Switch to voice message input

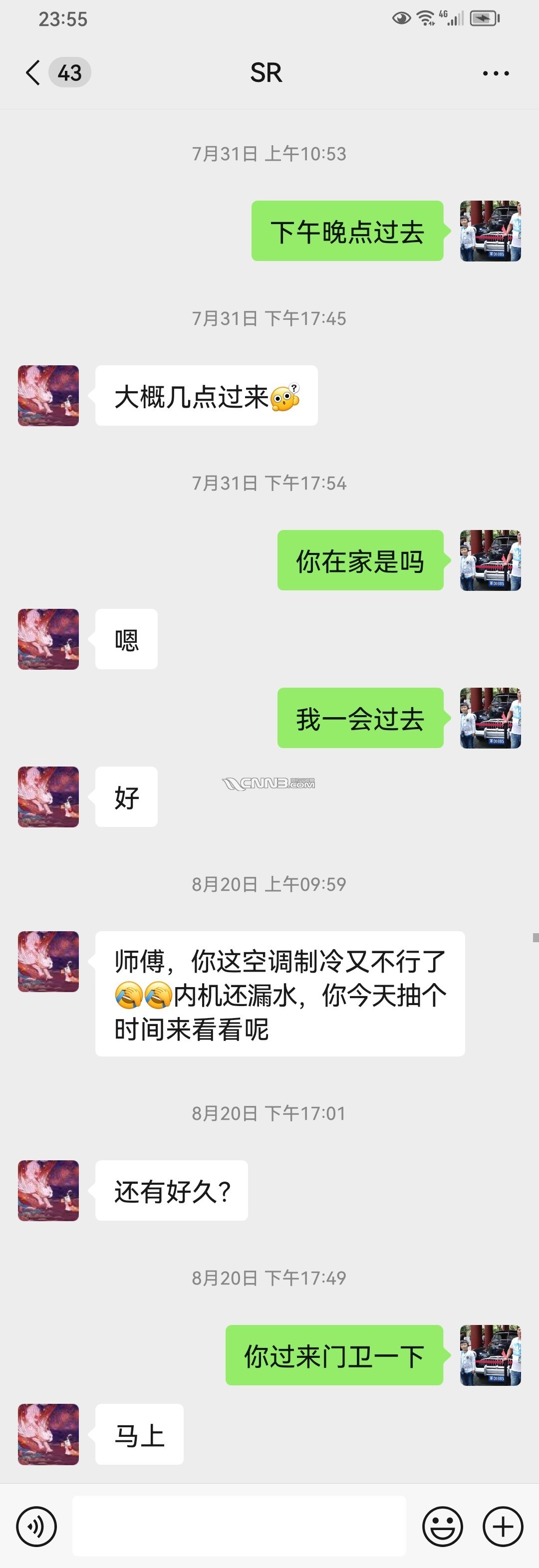36,1526
